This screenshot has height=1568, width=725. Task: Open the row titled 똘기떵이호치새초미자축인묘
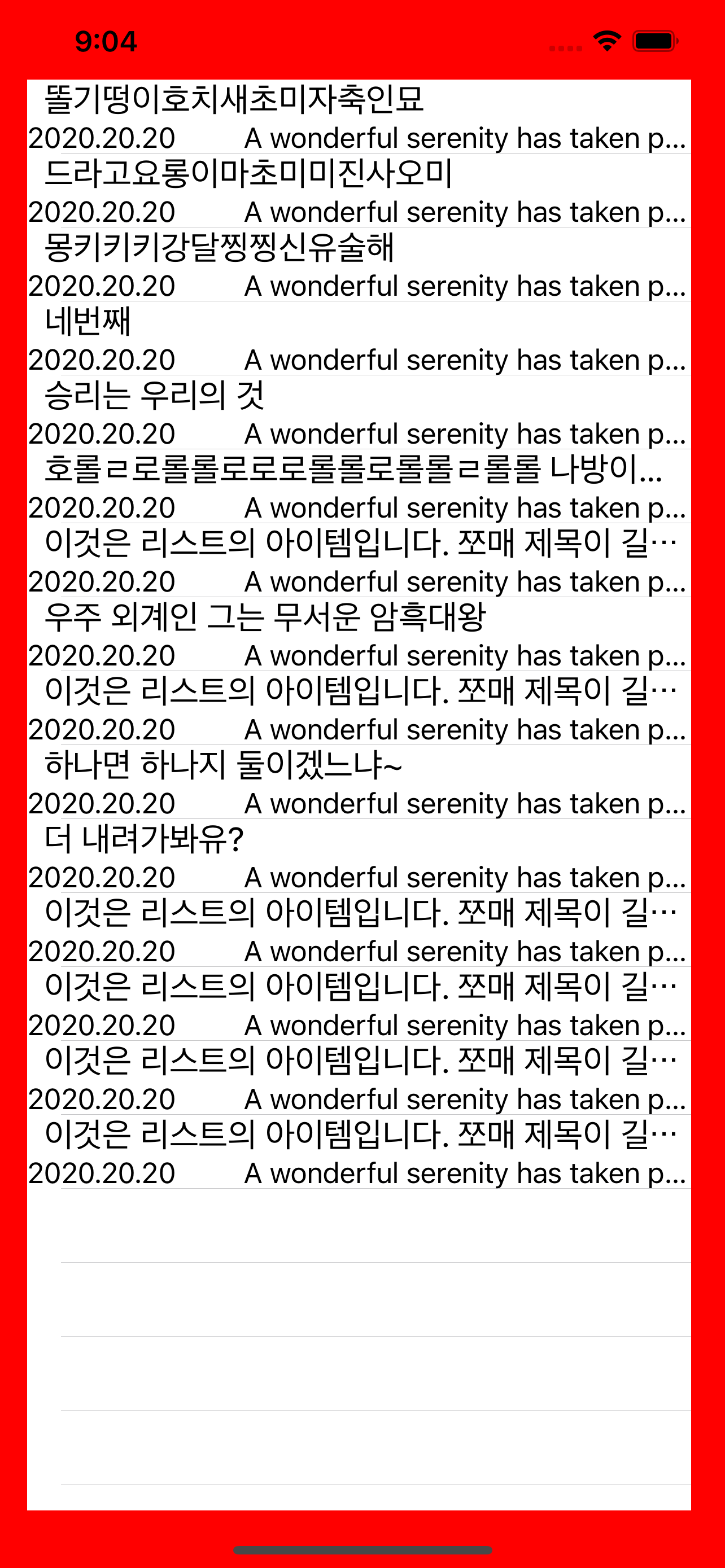coord(359,117)
